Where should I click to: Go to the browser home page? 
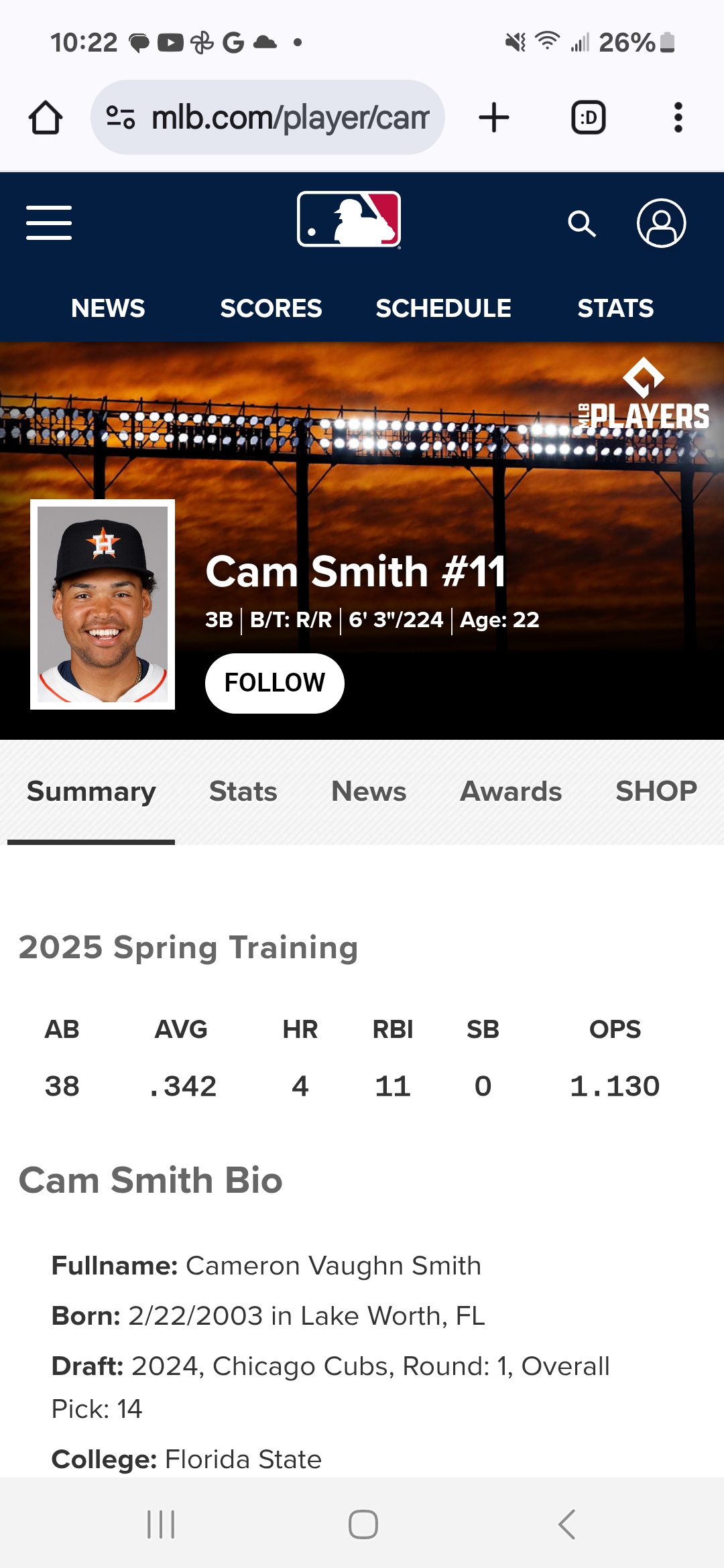(46, 118)
